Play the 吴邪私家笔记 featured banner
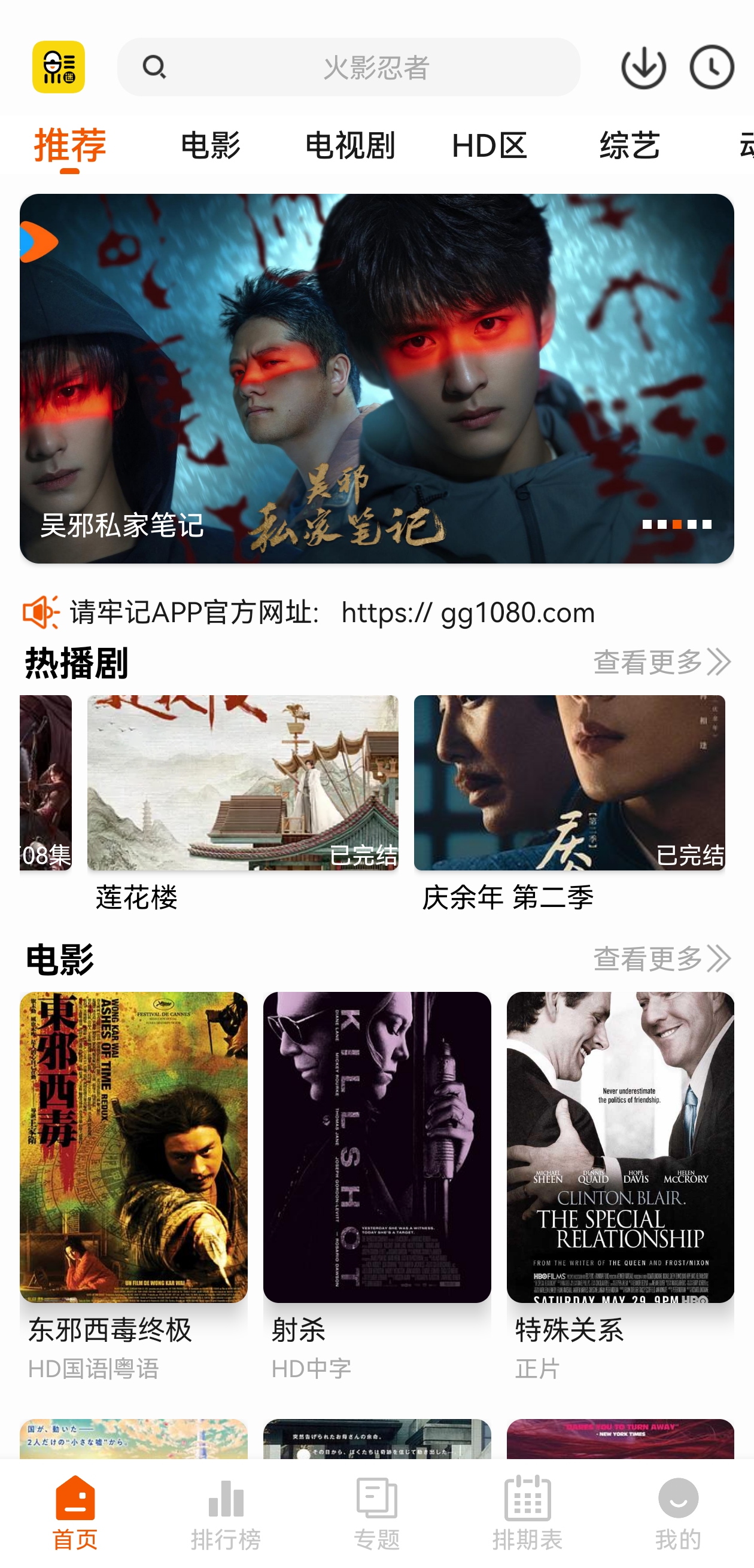The image size is (754, 1568). [x=376, y=377]
